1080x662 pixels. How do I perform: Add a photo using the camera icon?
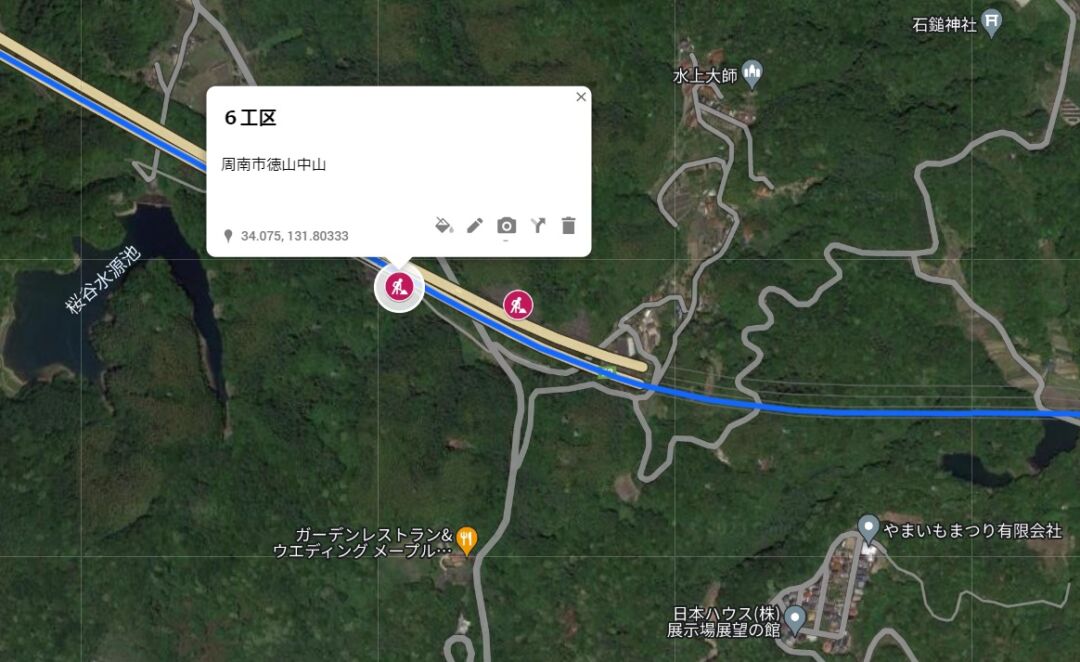click(506, 225)
